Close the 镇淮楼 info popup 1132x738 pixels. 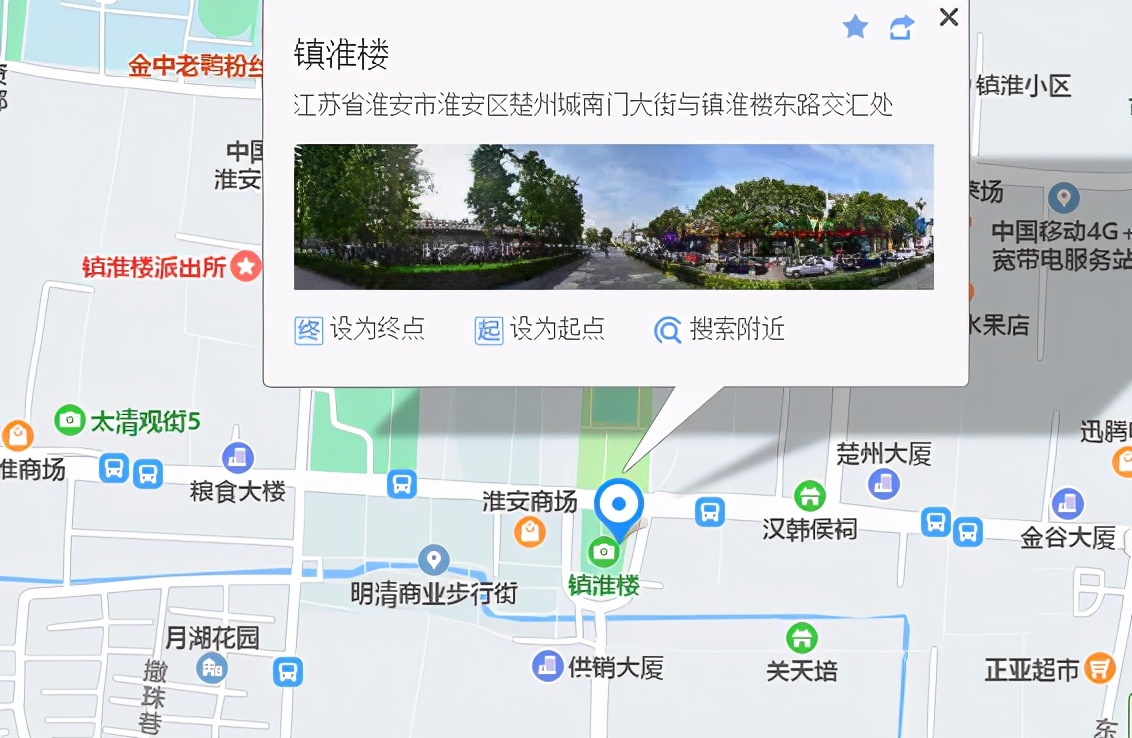949,17
